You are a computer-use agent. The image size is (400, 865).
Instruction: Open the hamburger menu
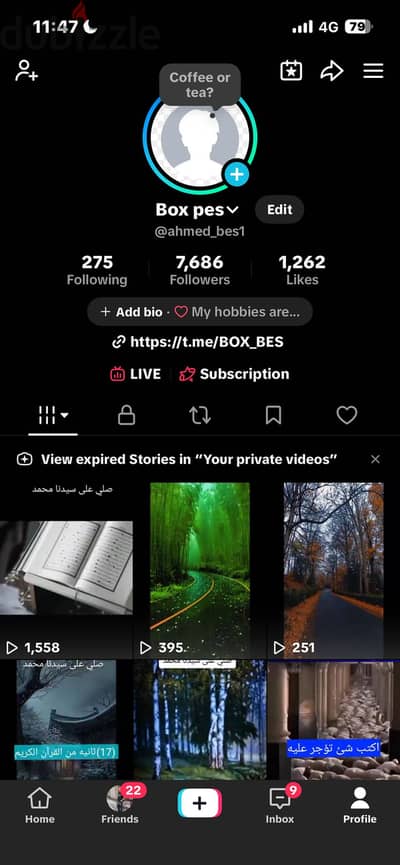[373, 71]
